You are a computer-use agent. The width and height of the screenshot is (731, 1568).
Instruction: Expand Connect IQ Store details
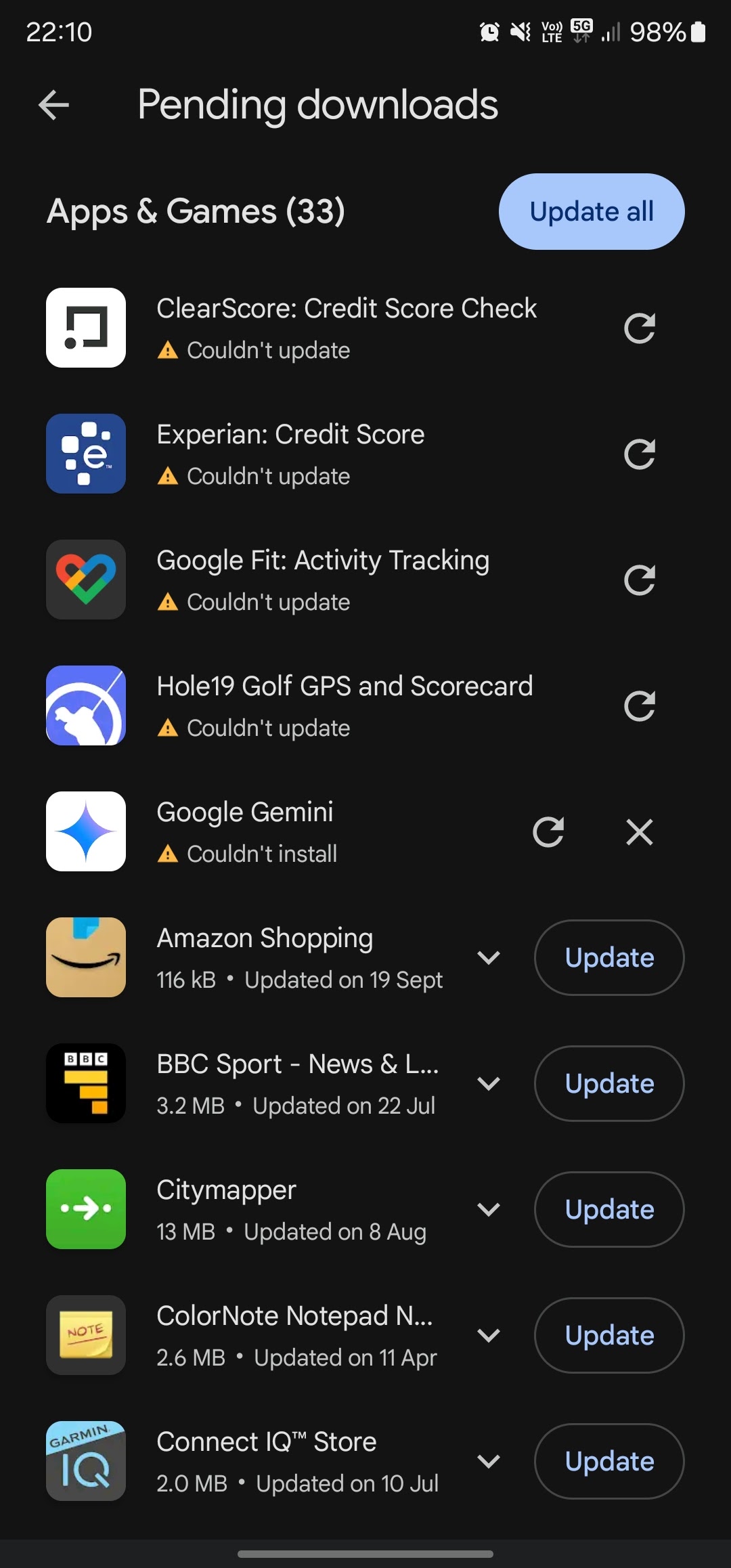point(488,1462)
